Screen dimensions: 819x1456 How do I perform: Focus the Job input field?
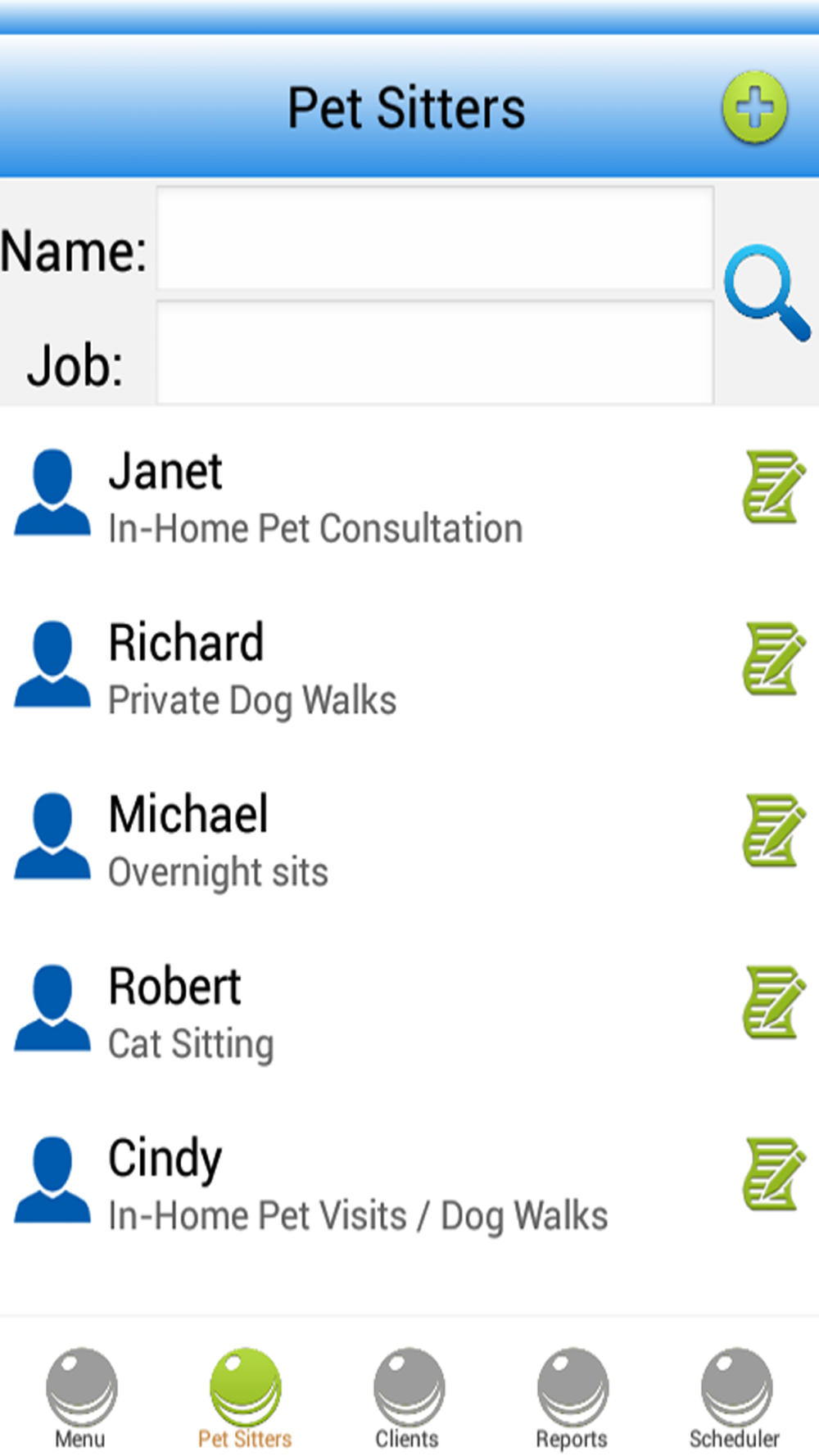click(435, 352)
